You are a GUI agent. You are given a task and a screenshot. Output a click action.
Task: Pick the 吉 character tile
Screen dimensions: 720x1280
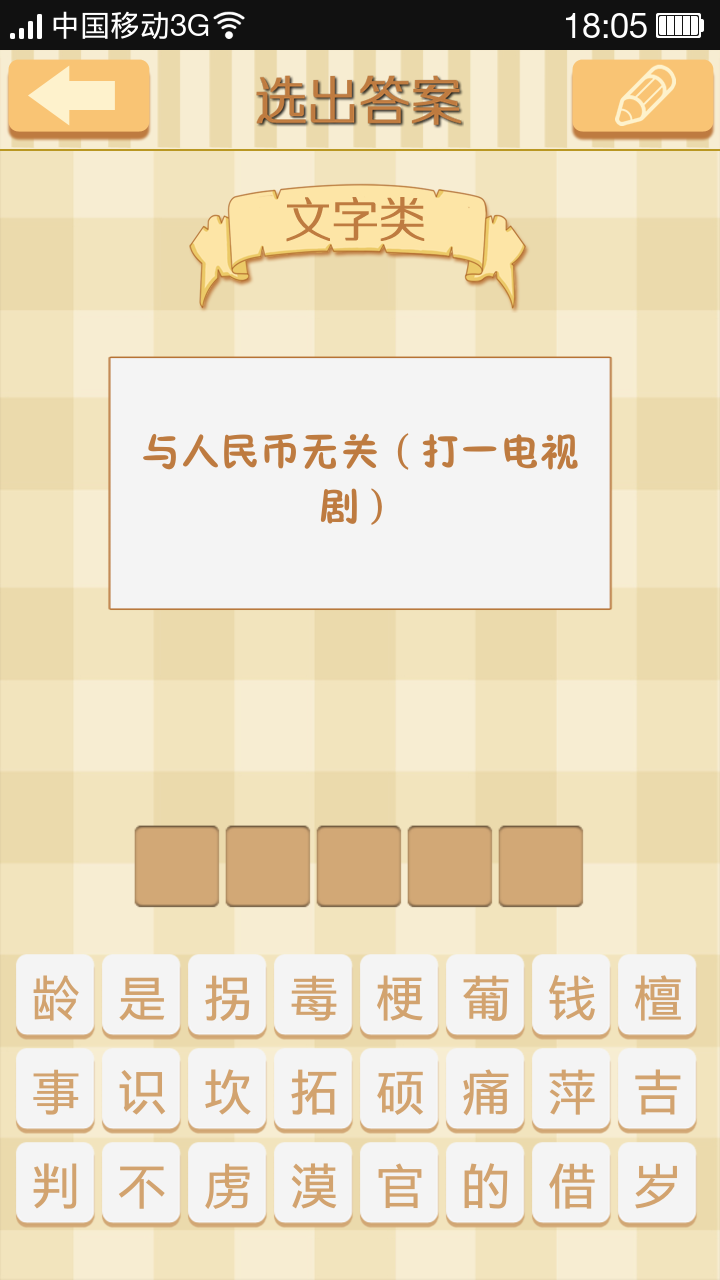pos(657,1090)
